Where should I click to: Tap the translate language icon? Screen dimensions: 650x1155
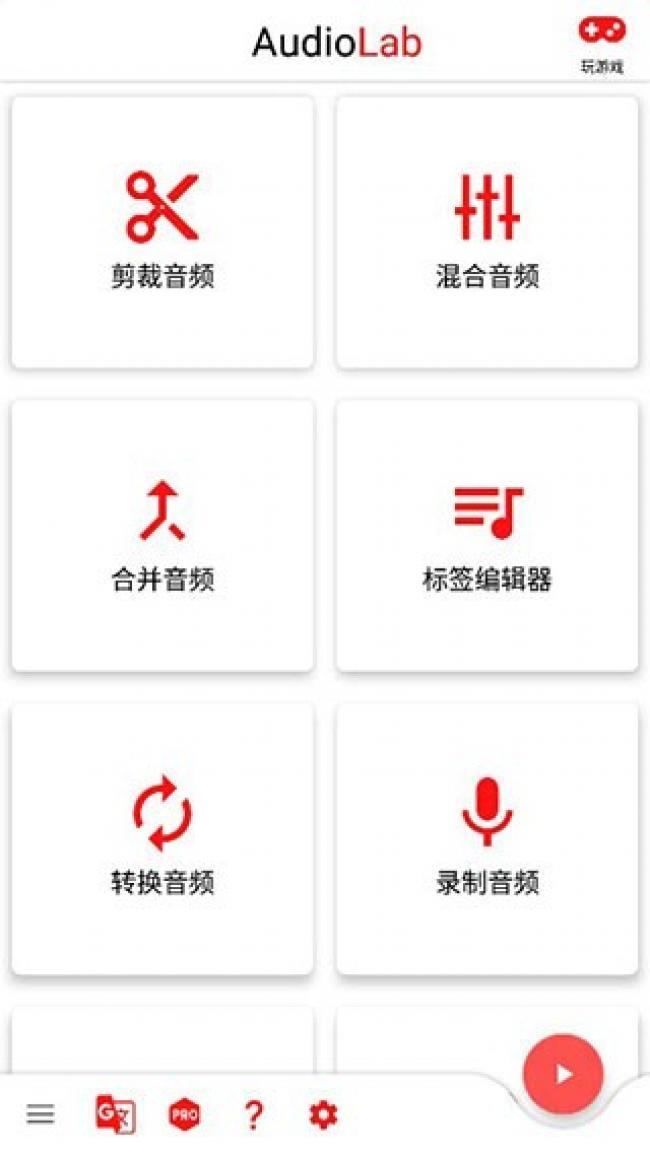115,1114
